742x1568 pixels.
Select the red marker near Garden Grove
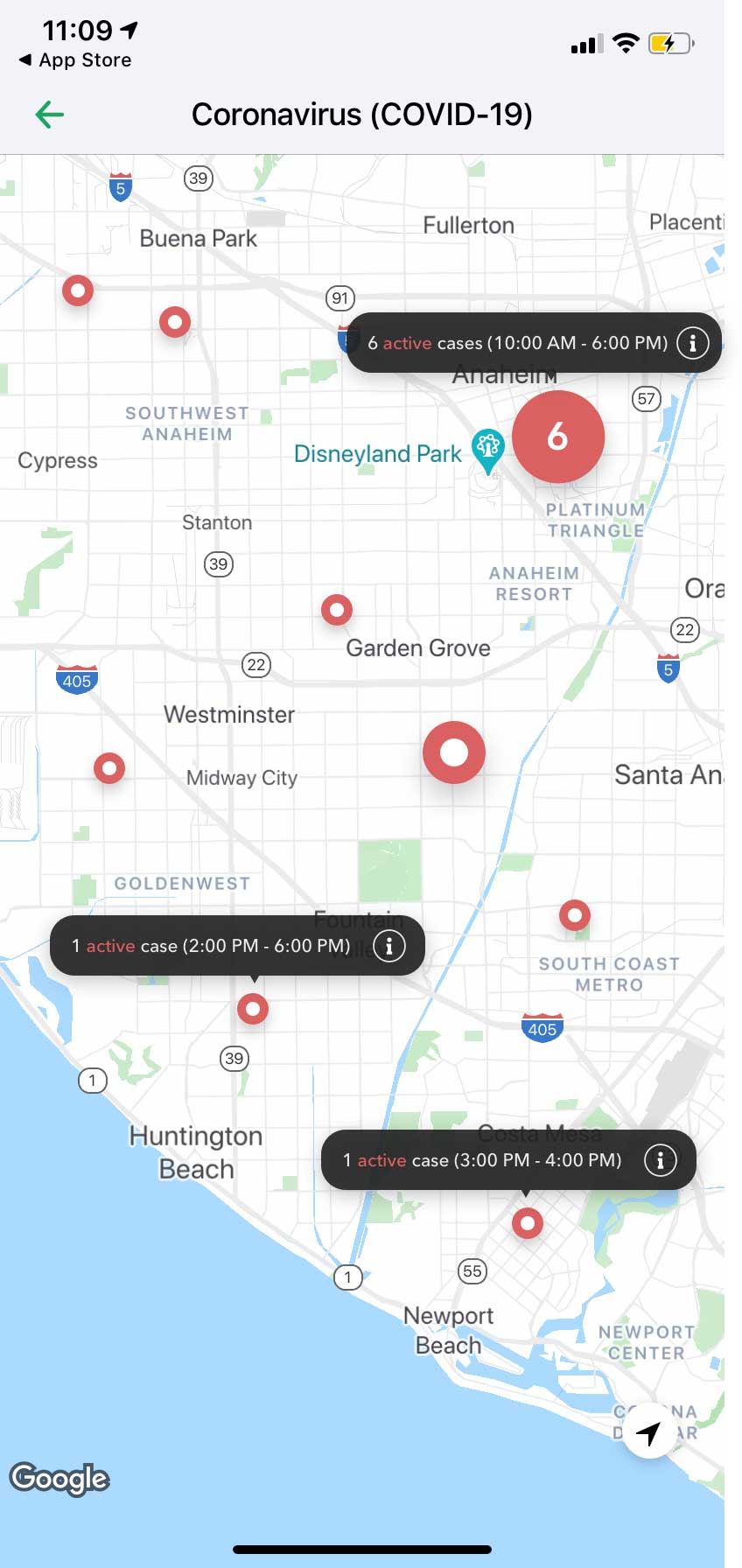[x=337, y=609]
